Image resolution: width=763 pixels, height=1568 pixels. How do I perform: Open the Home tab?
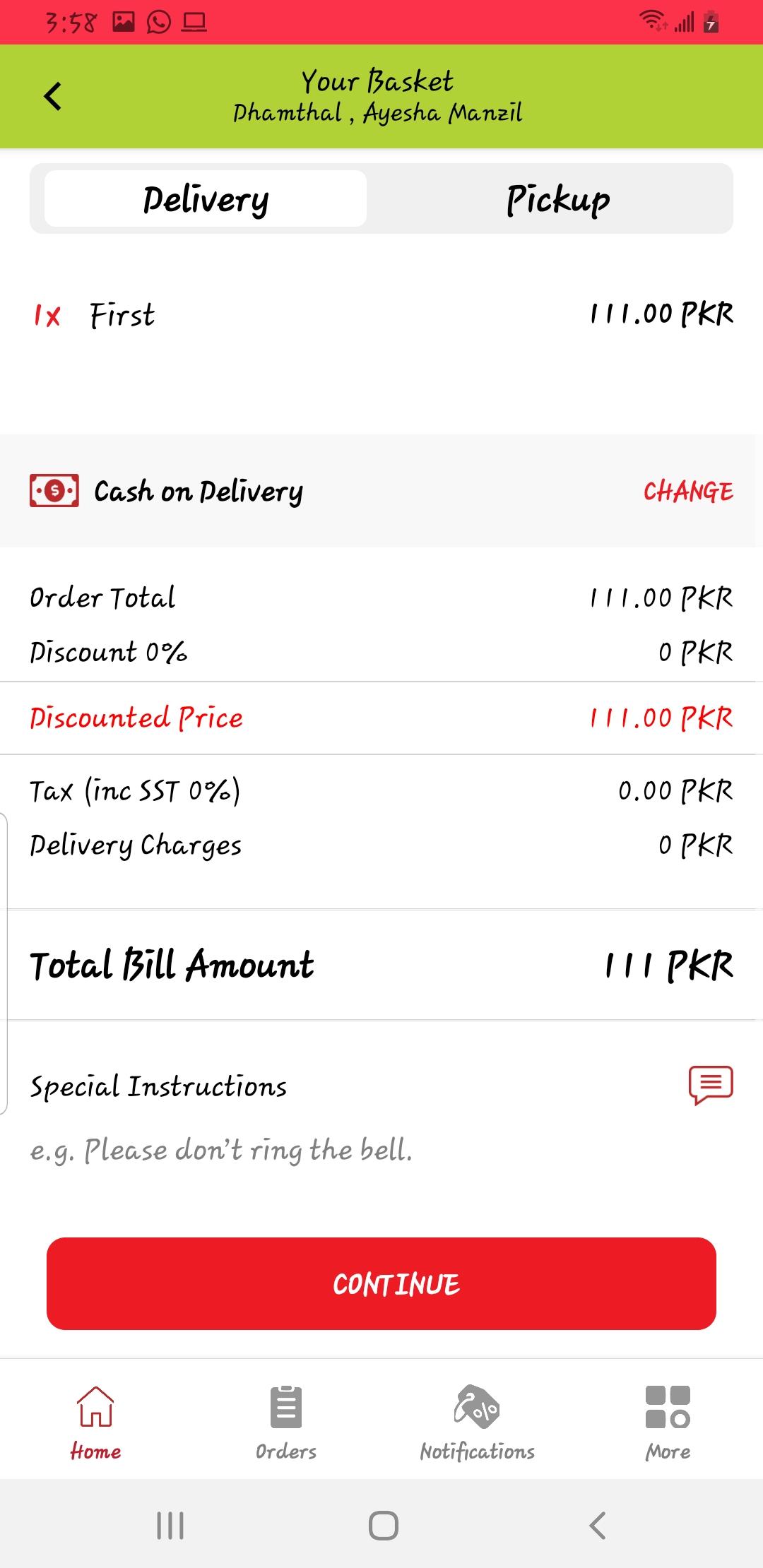point(95,1423)
